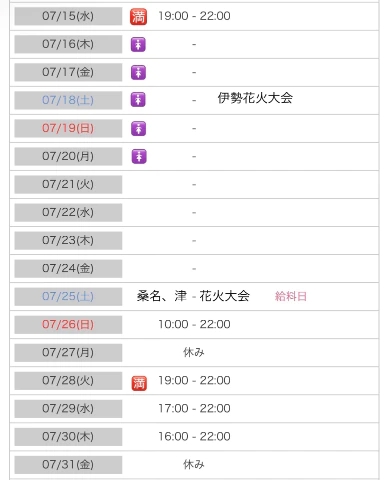Select the 07/21 Tuesday row

point(194,184)
